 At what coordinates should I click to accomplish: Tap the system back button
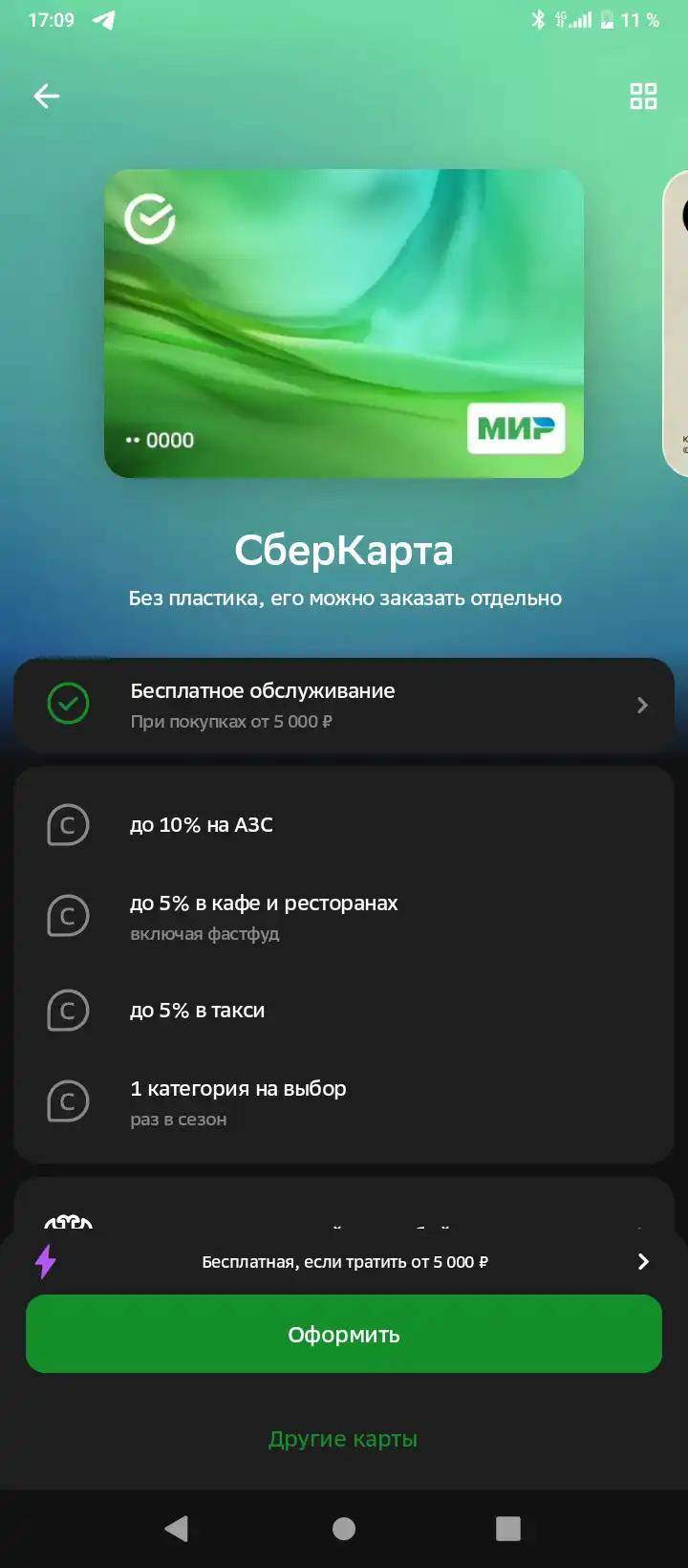(177, 1529)
